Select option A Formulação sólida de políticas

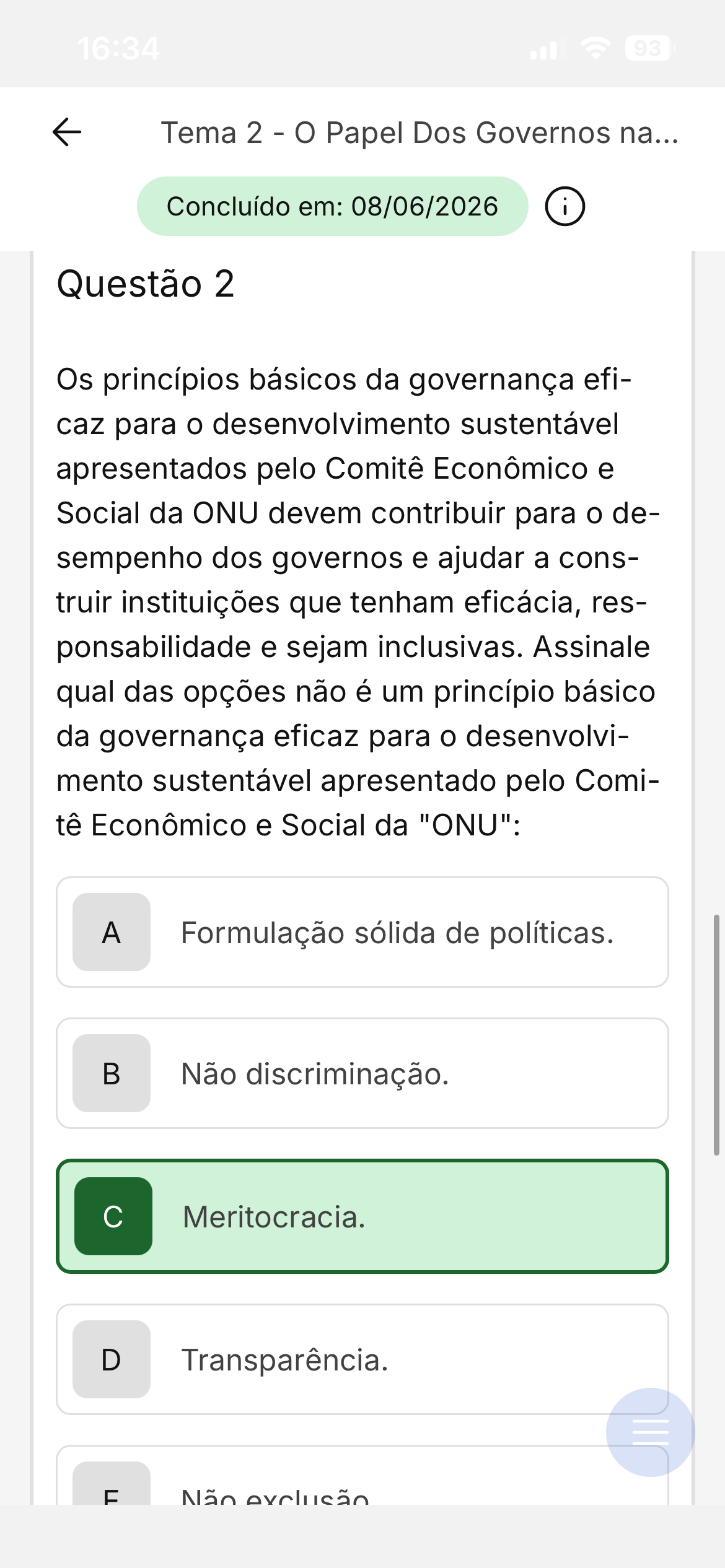click(x=362, y=932)
